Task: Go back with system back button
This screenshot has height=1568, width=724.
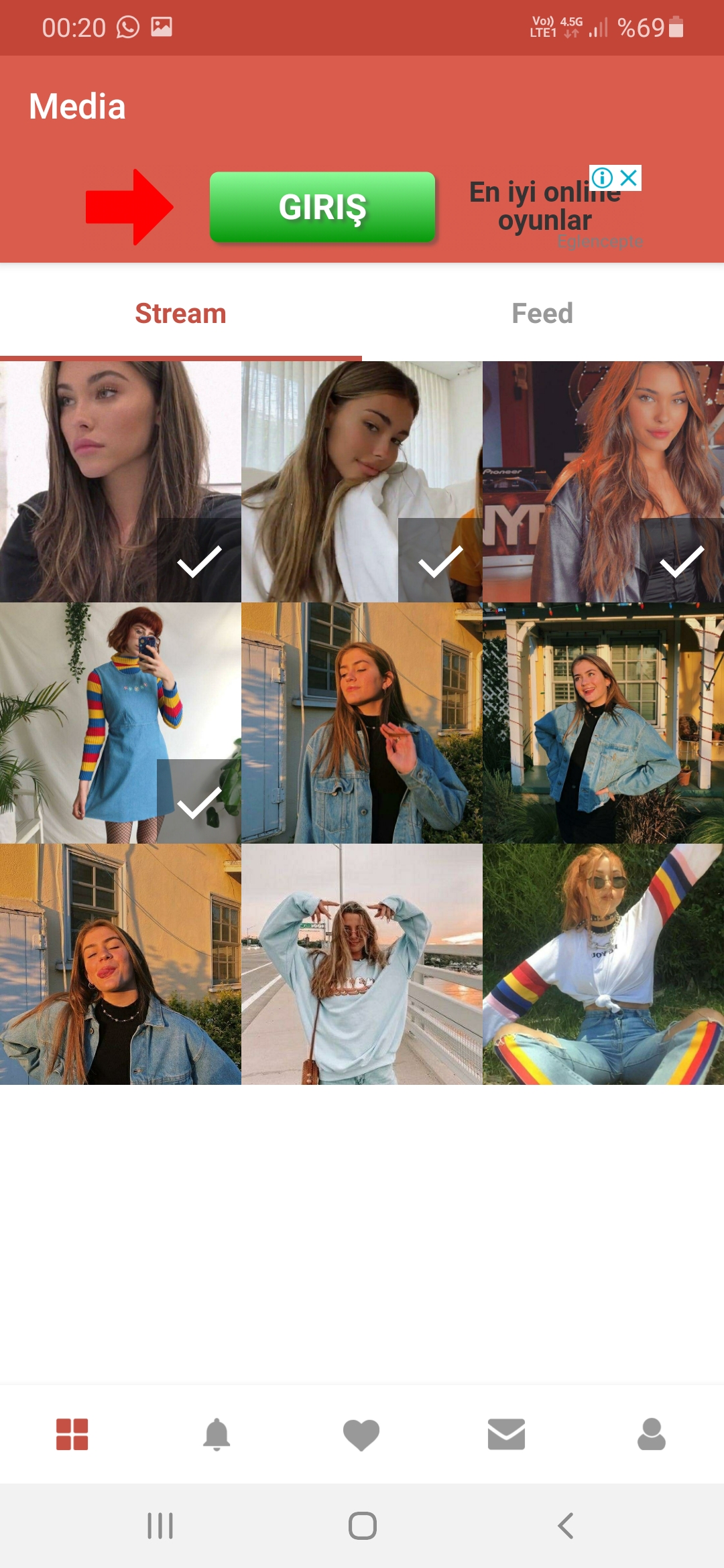Action: coord(566,1526)
